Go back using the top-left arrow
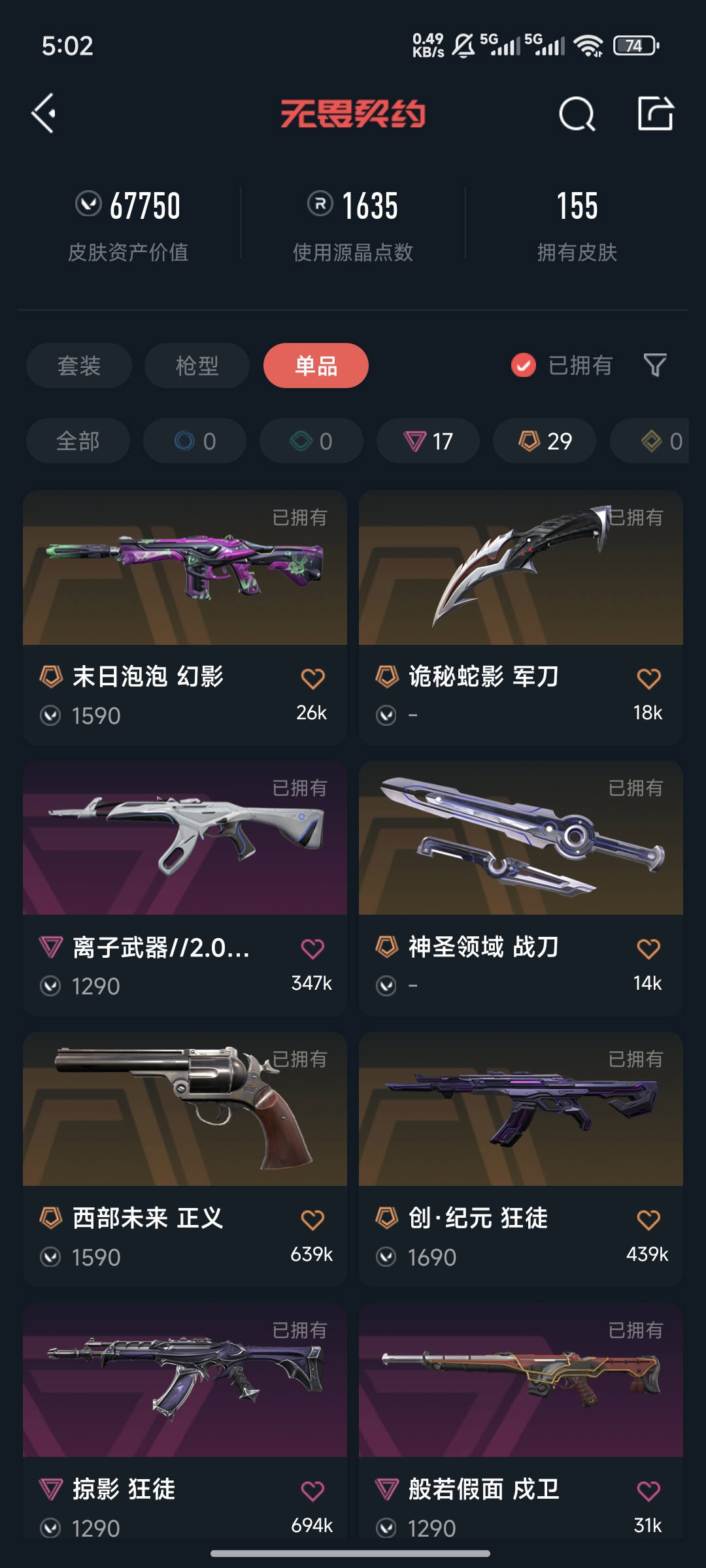This screenshot has height=1568, width=706. click(44, 114)
